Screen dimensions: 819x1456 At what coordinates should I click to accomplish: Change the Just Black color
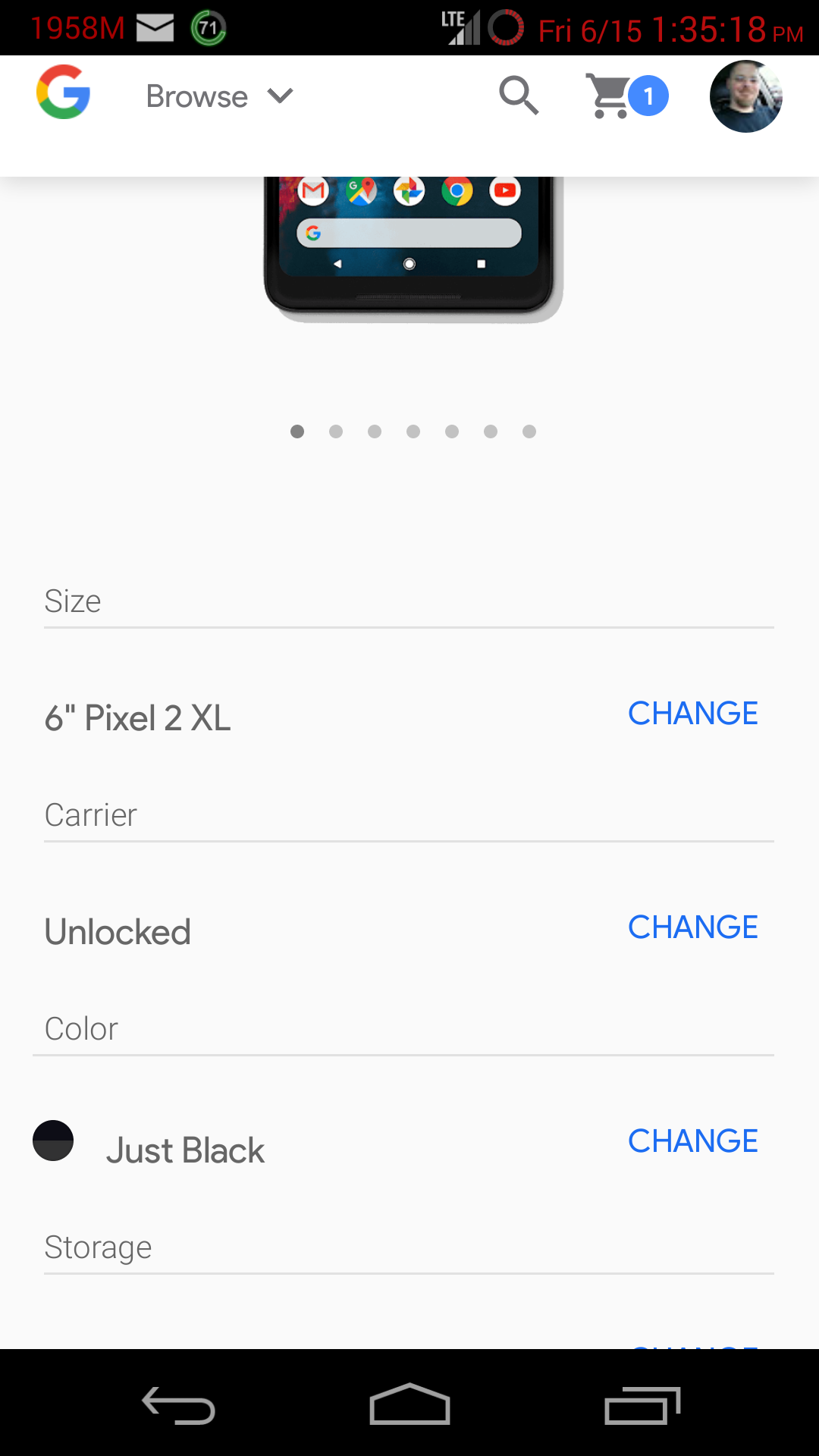point(693,1141)
